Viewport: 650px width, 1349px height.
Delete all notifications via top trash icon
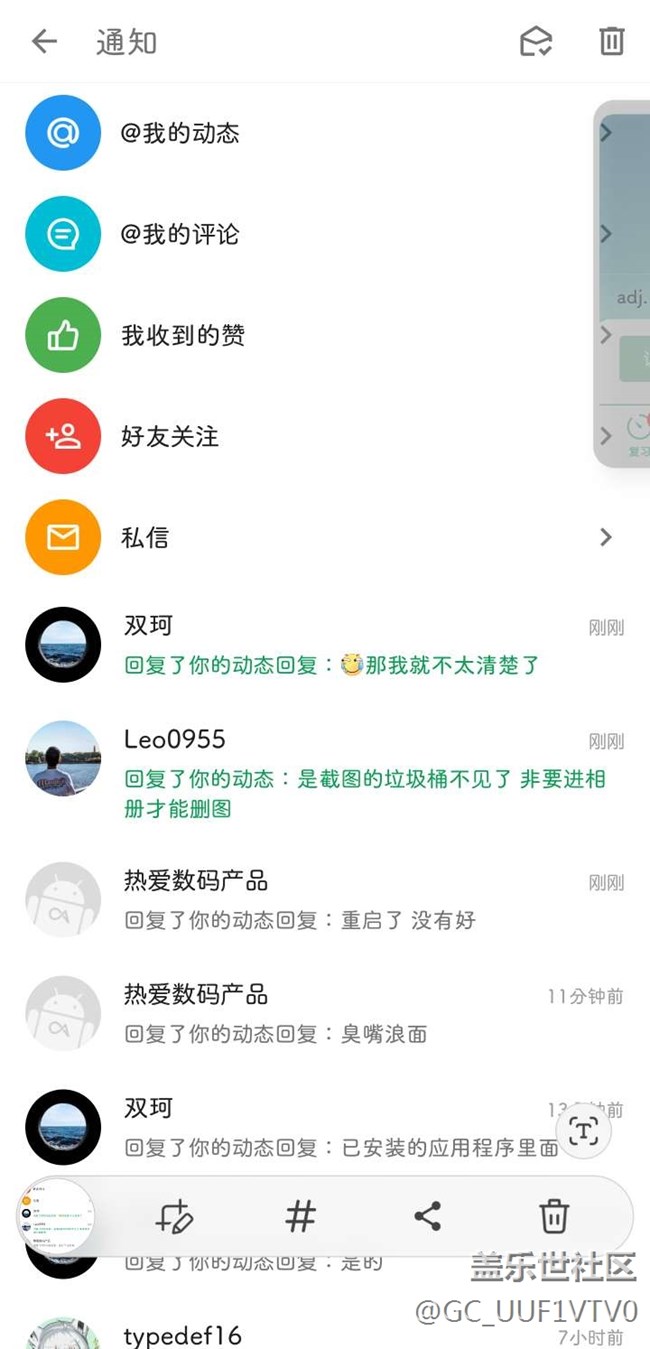click(611, 41)
